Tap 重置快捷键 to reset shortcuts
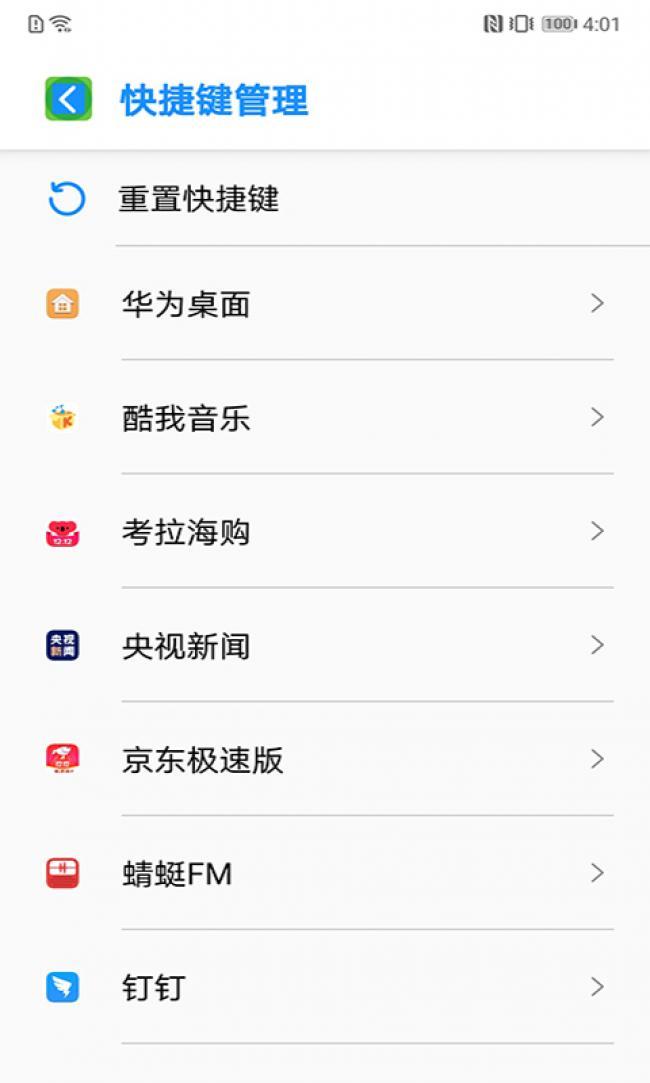650x1083 pixels. 198,199
